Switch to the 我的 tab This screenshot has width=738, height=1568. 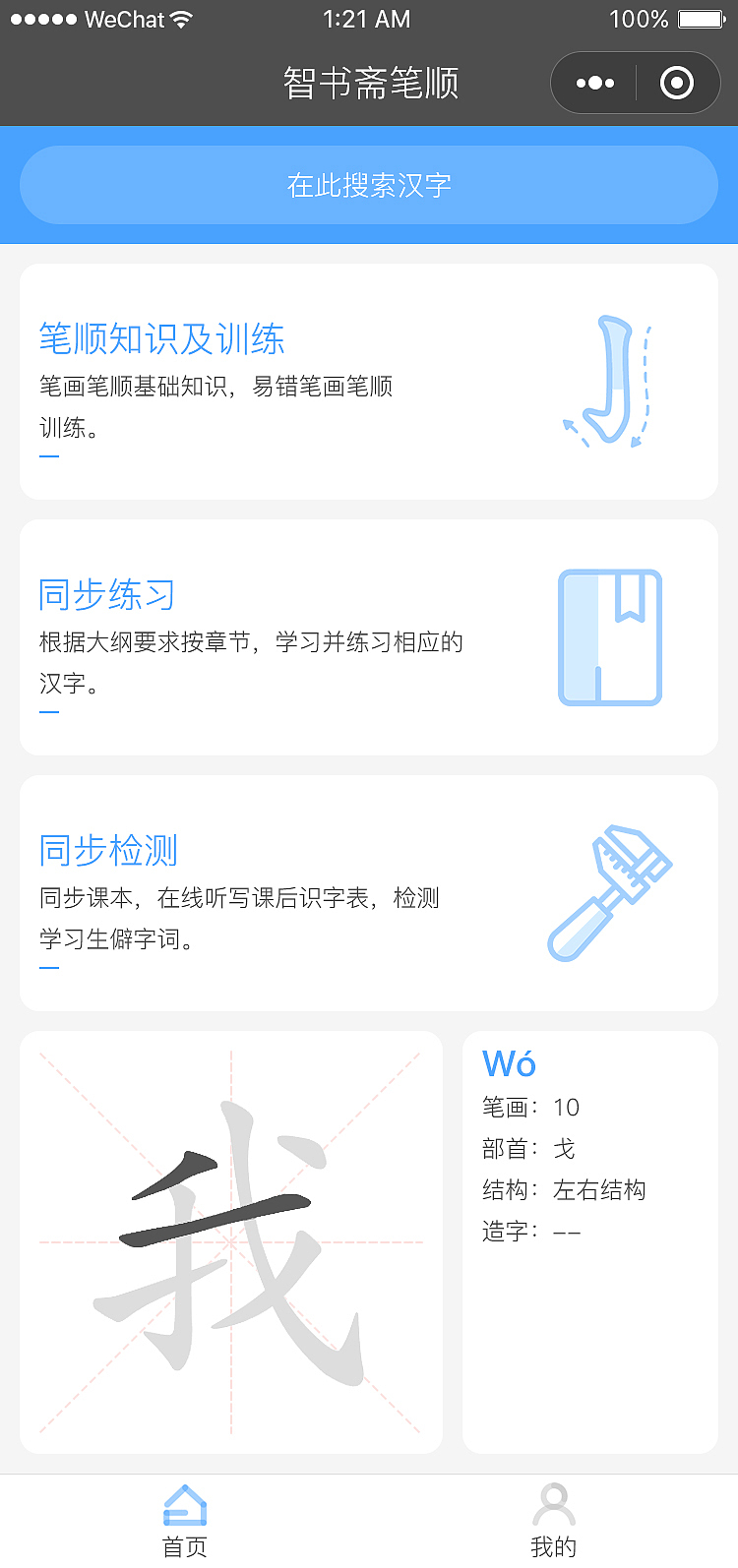[x=553, y=1520]
